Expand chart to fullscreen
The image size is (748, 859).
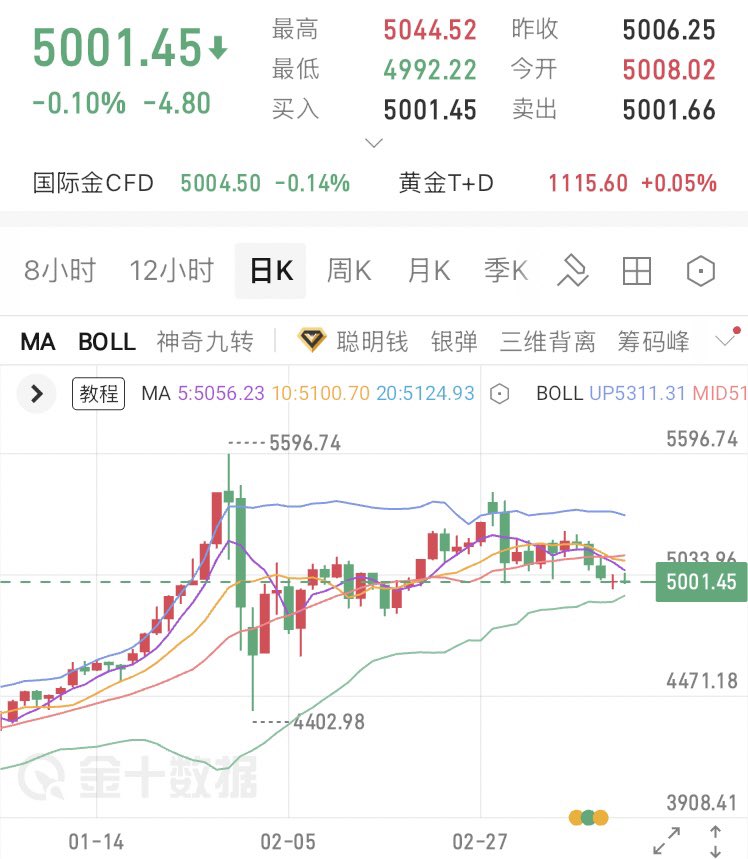666,839
